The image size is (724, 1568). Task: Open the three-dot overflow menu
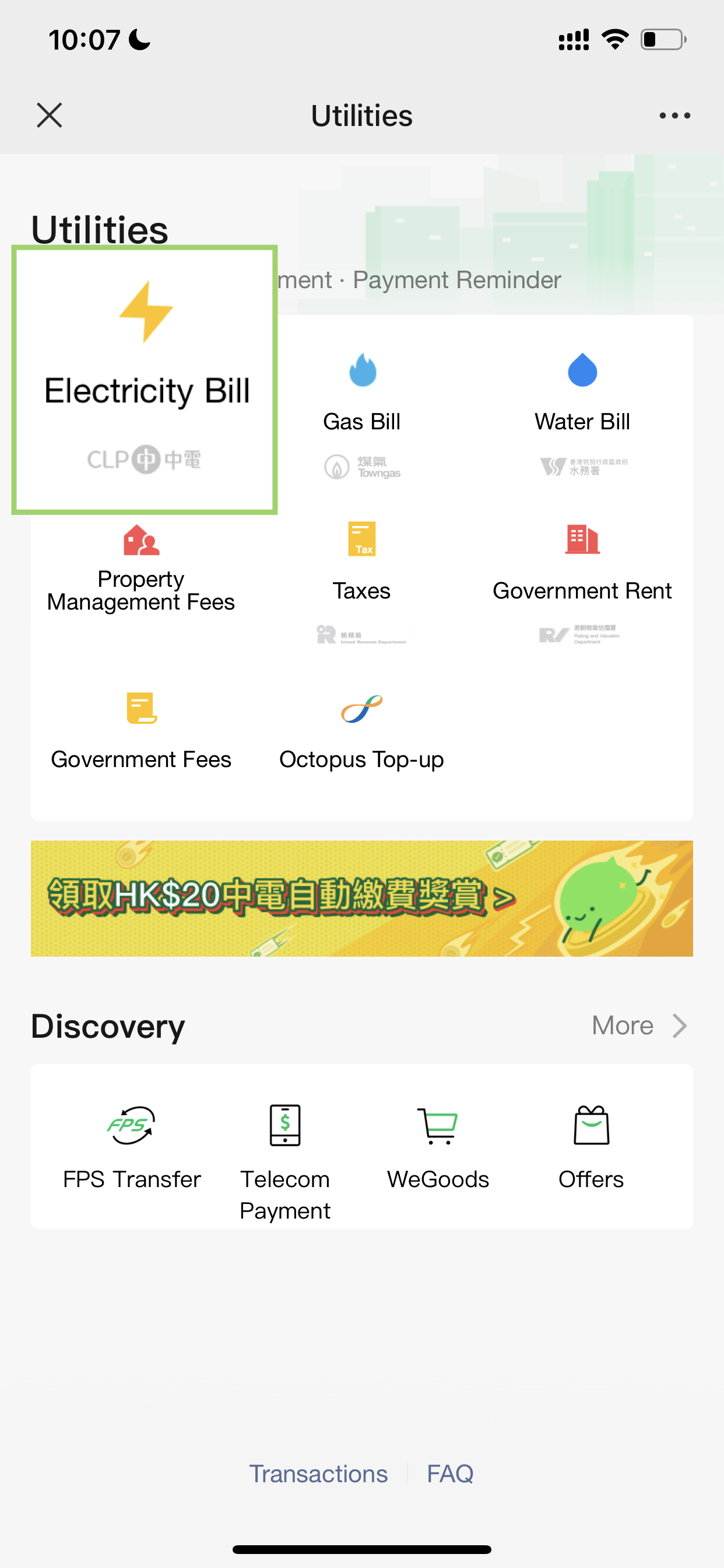pyautogui.click(x=674, y=115)
